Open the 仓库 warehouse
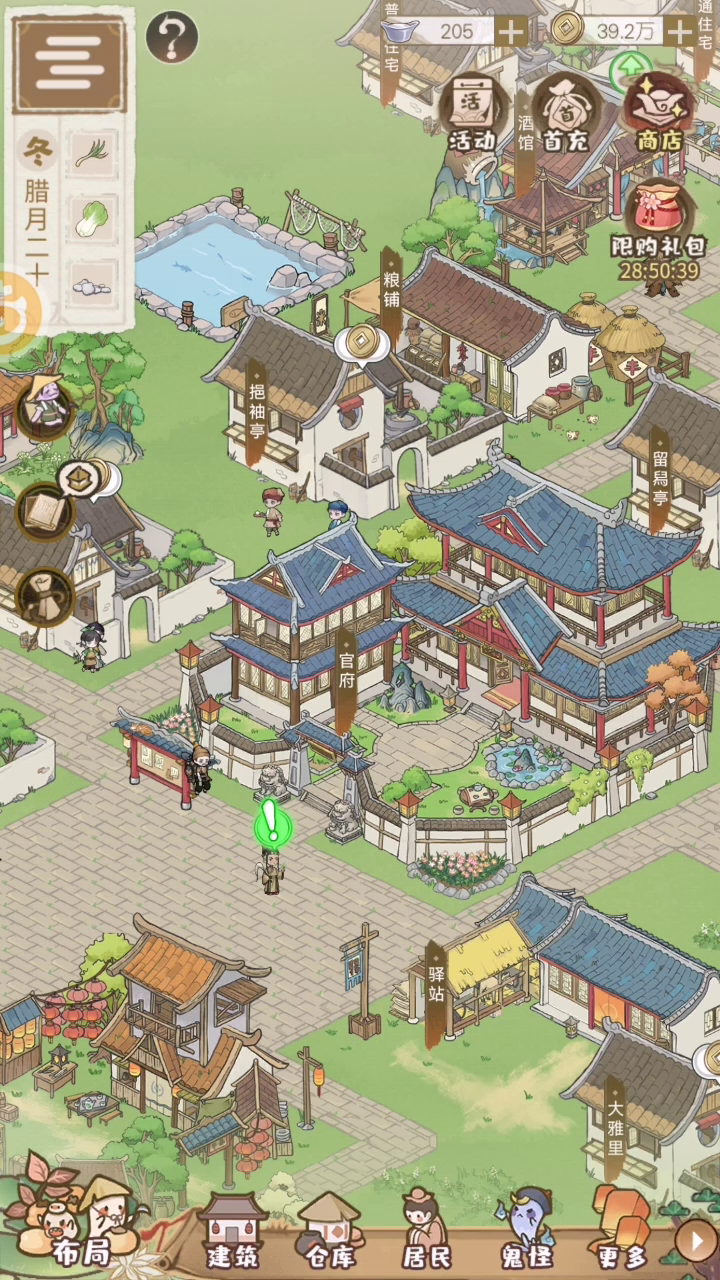 [329, 1232]
